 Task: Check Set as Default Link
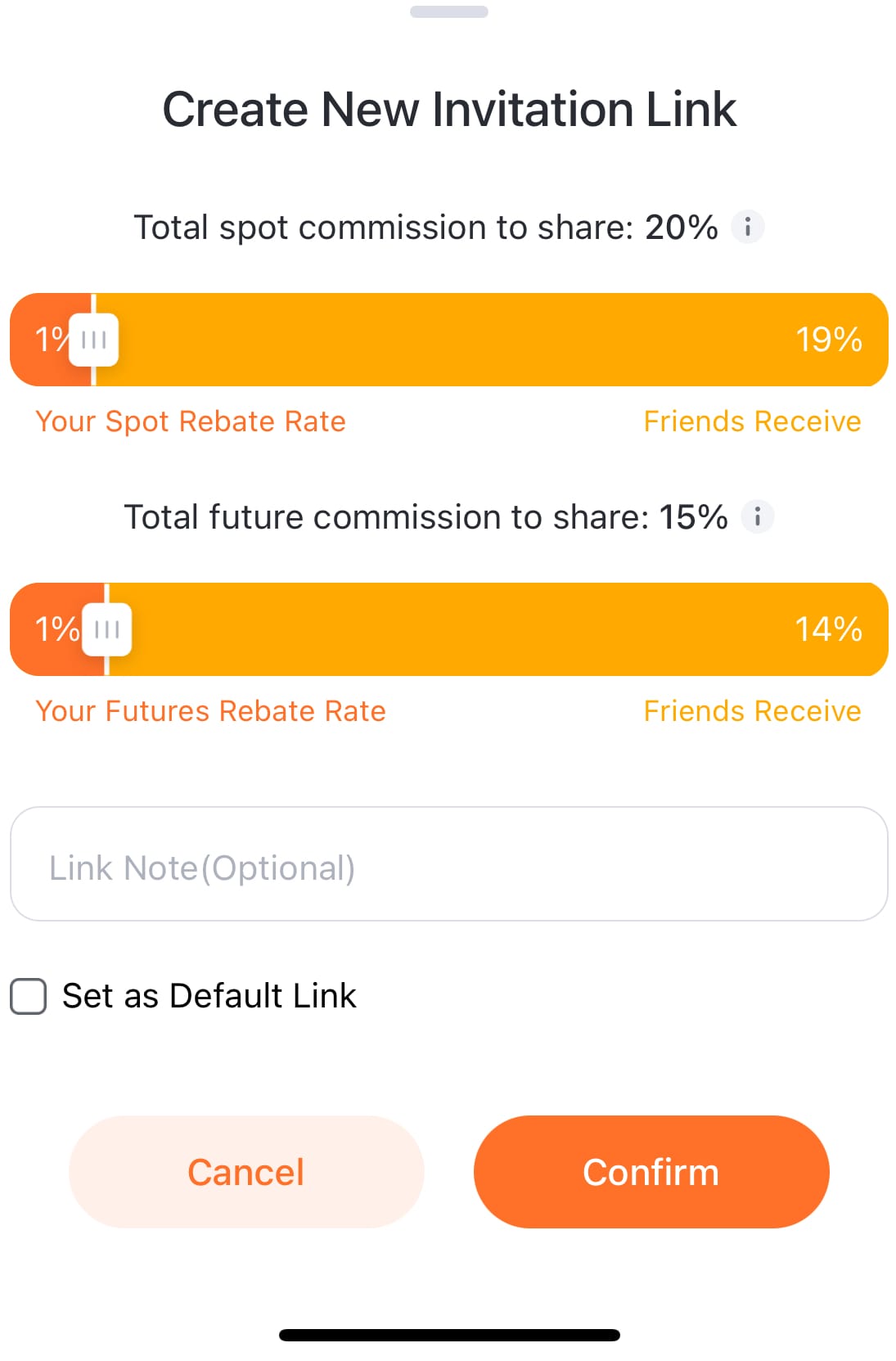(29, 996)
